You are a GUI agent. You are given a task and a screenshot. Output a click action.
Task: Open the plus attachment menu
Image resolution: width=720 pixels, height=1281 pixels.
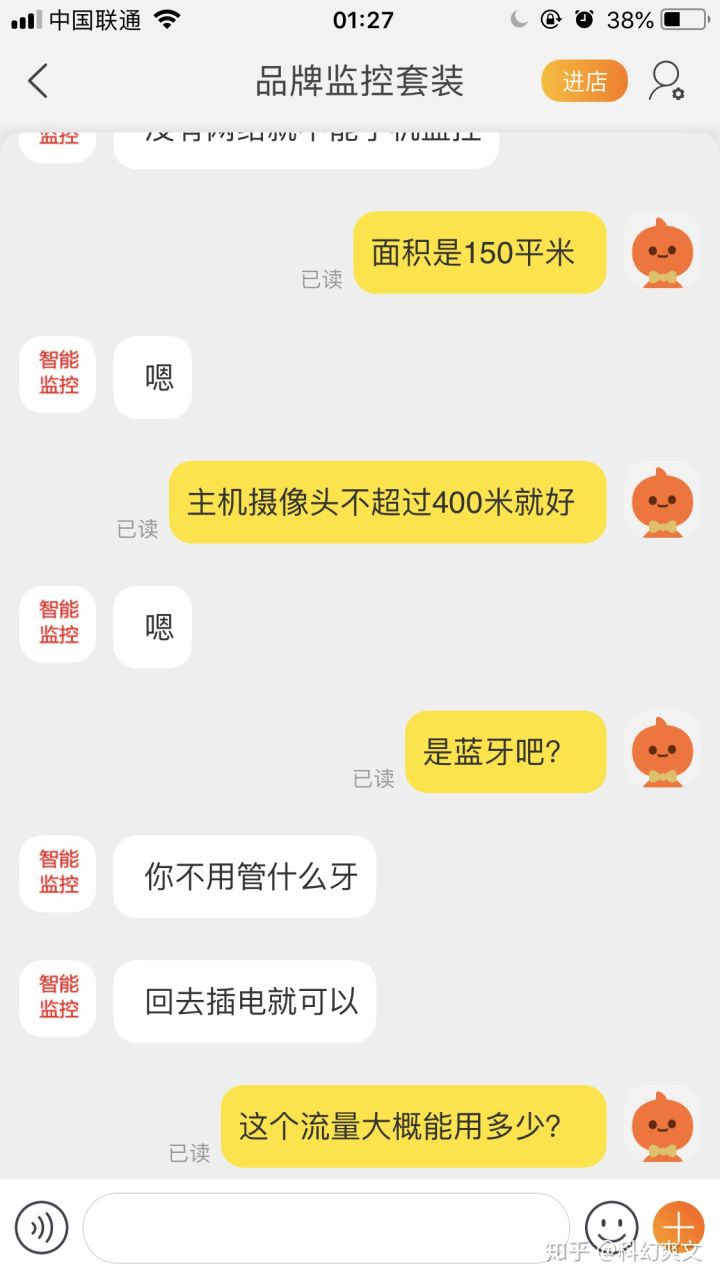pyautogui.click(x=678, y=1226)
